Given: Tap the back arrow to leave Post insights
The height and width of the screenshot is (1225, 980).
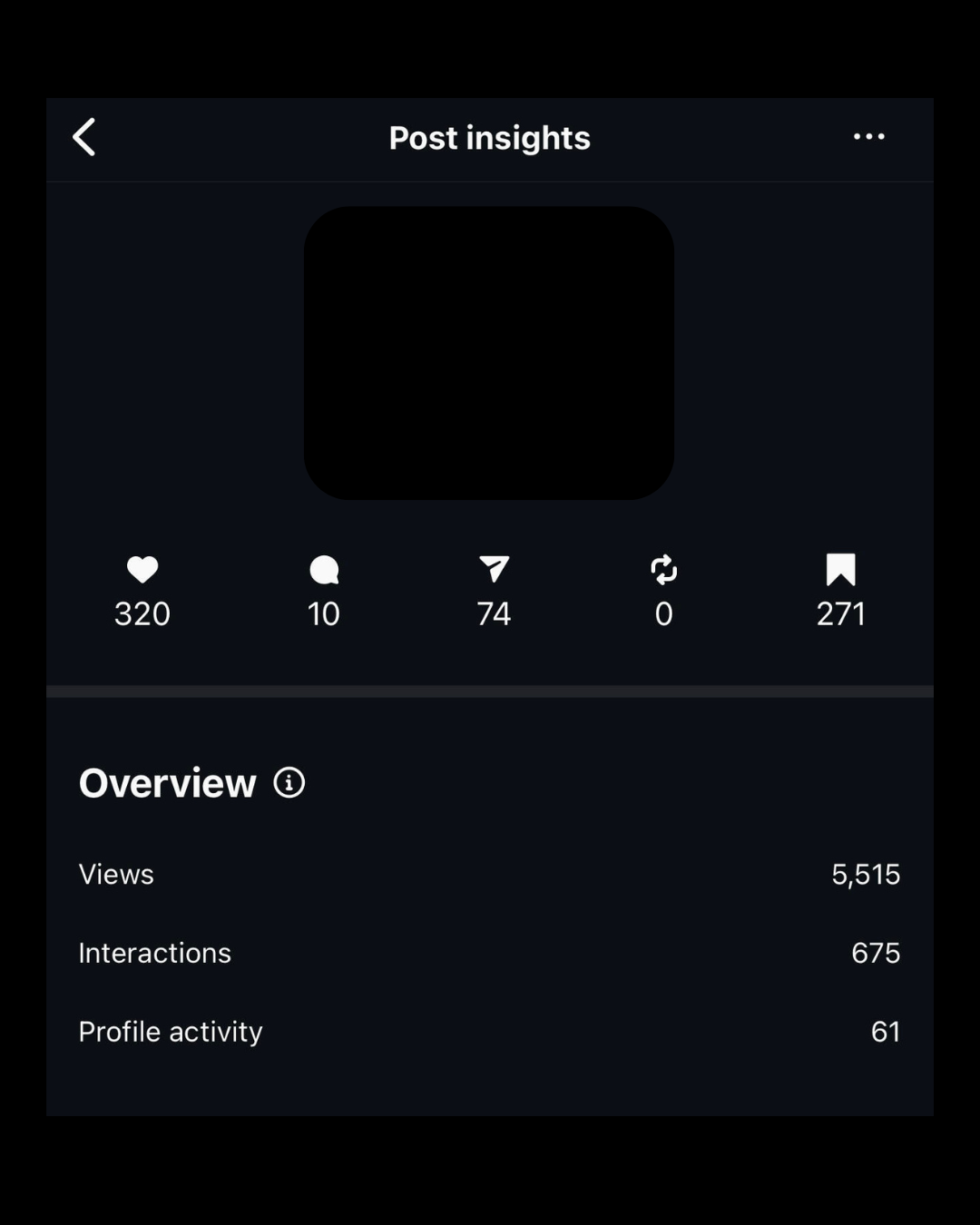Looking at the screenshot, I should [84, 138].
